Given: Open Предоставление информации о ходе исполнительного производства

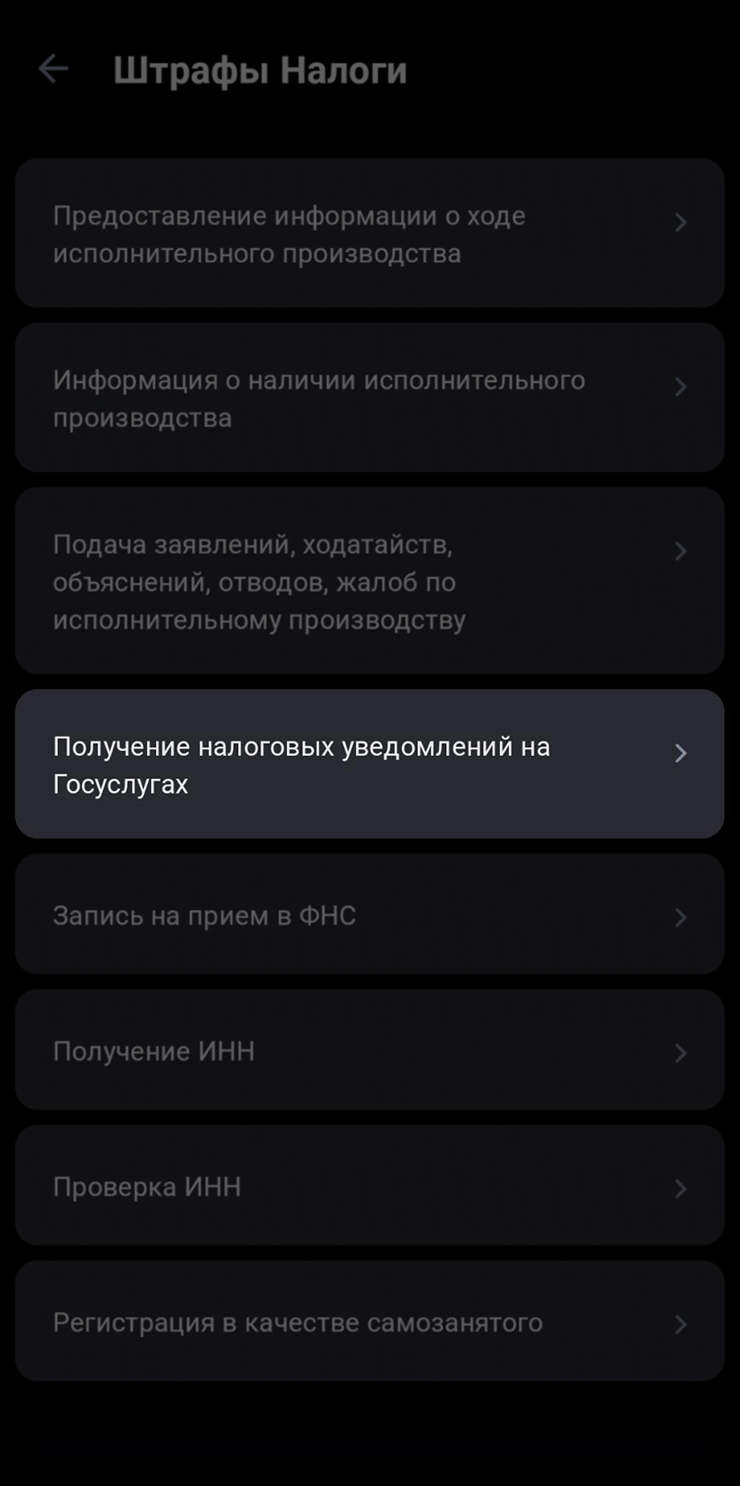Looking at the screenshot, I should click(369, 234).
